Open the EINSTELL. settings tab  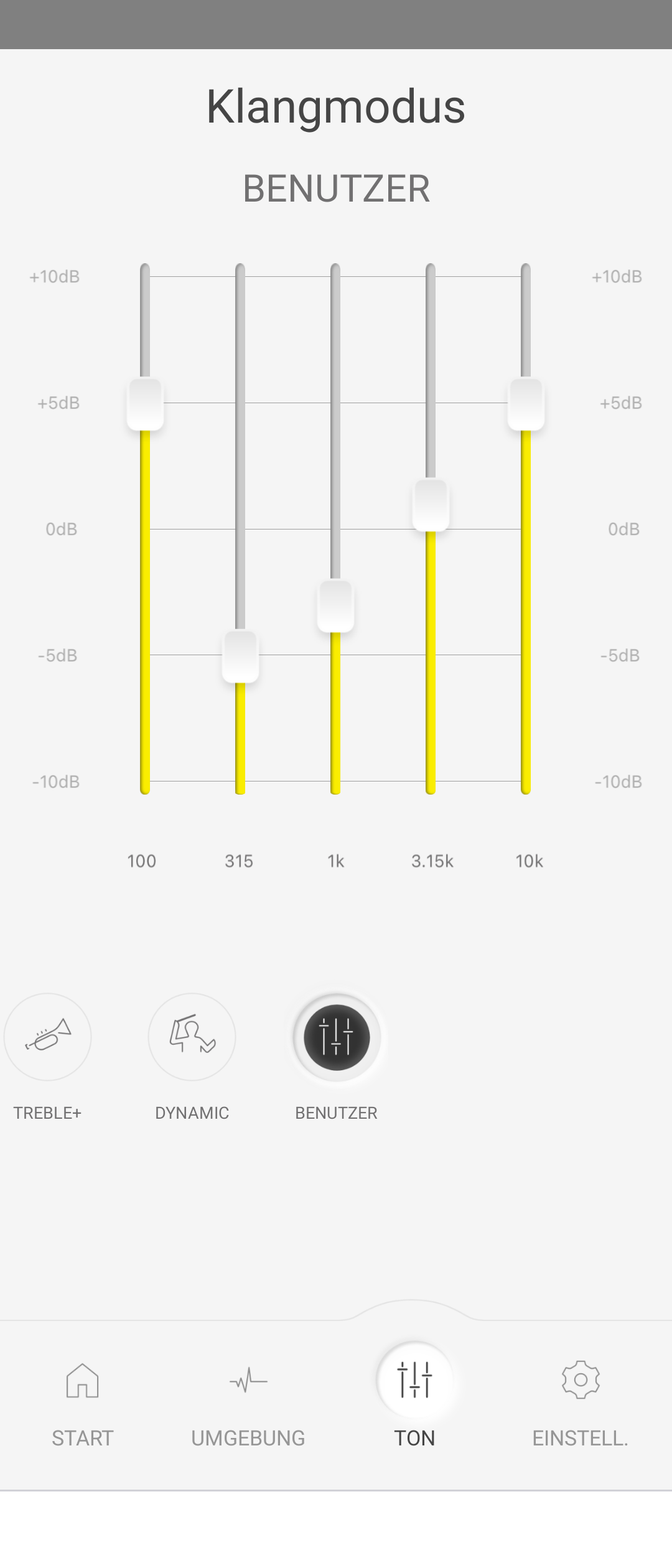click(x=581, y=1399)
